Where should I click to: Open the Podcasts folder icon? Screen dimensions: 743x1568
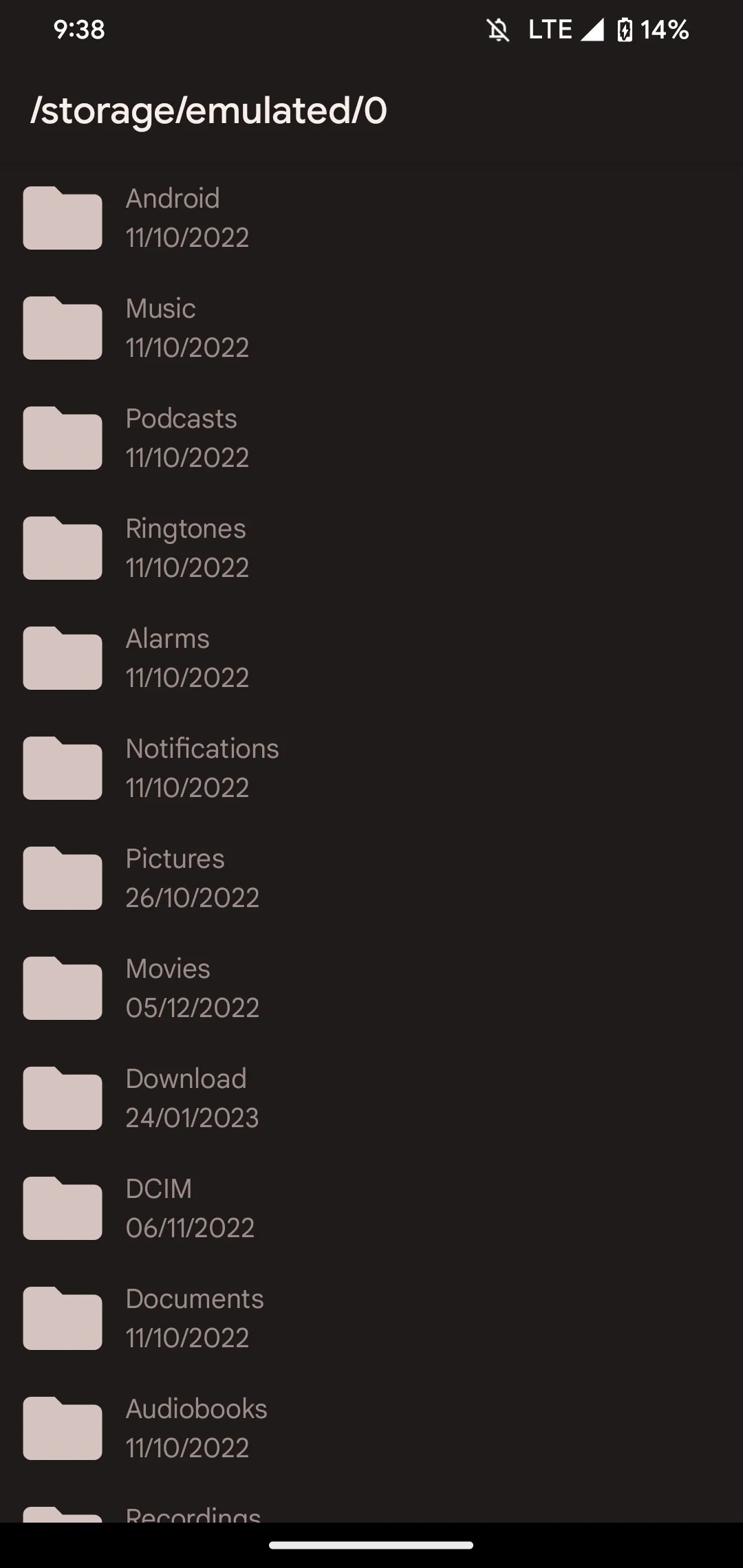[x=62, y=438]
